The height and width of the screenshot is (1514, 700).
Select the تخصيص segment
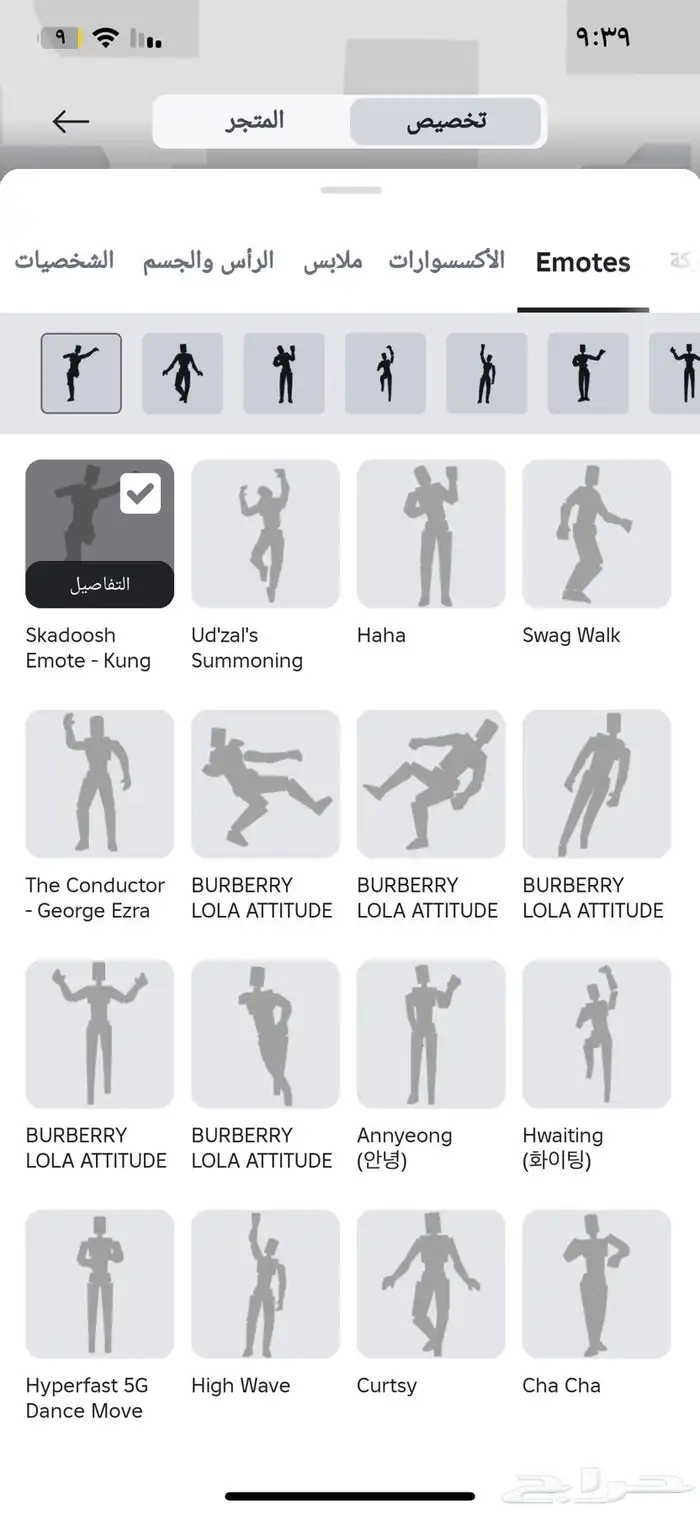tap(446, 122)
